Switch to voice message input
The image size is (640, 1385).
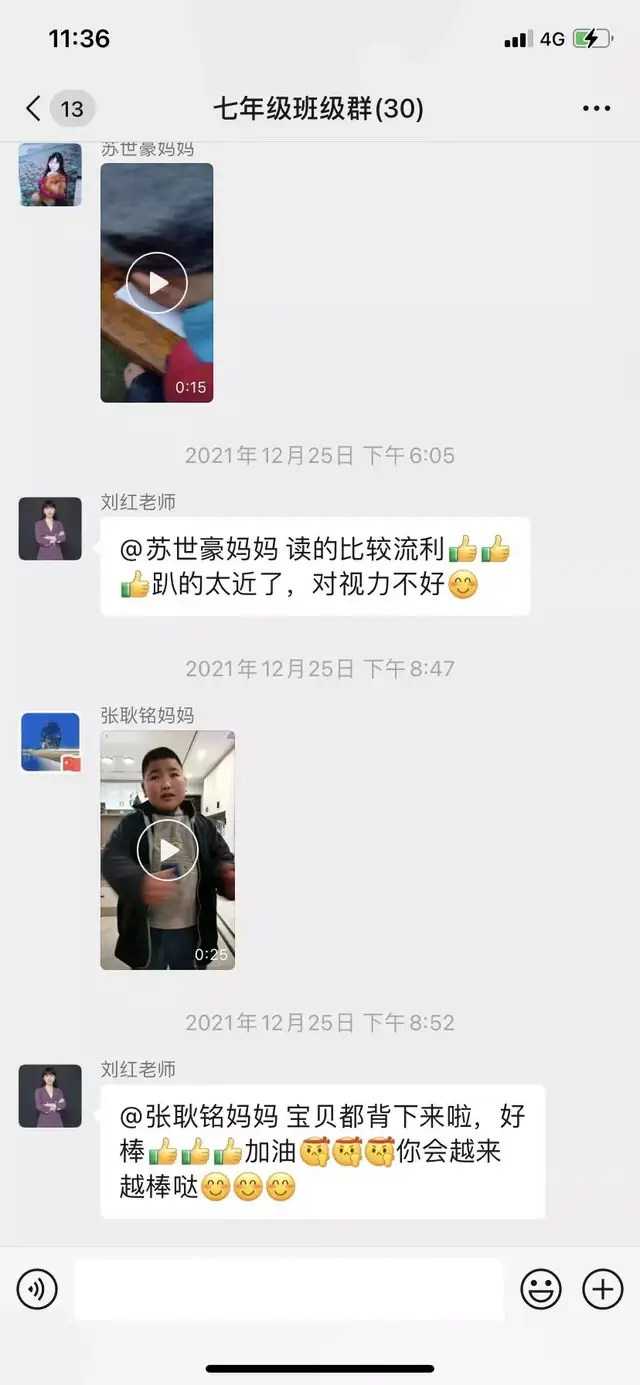(x=37, y=1289)
